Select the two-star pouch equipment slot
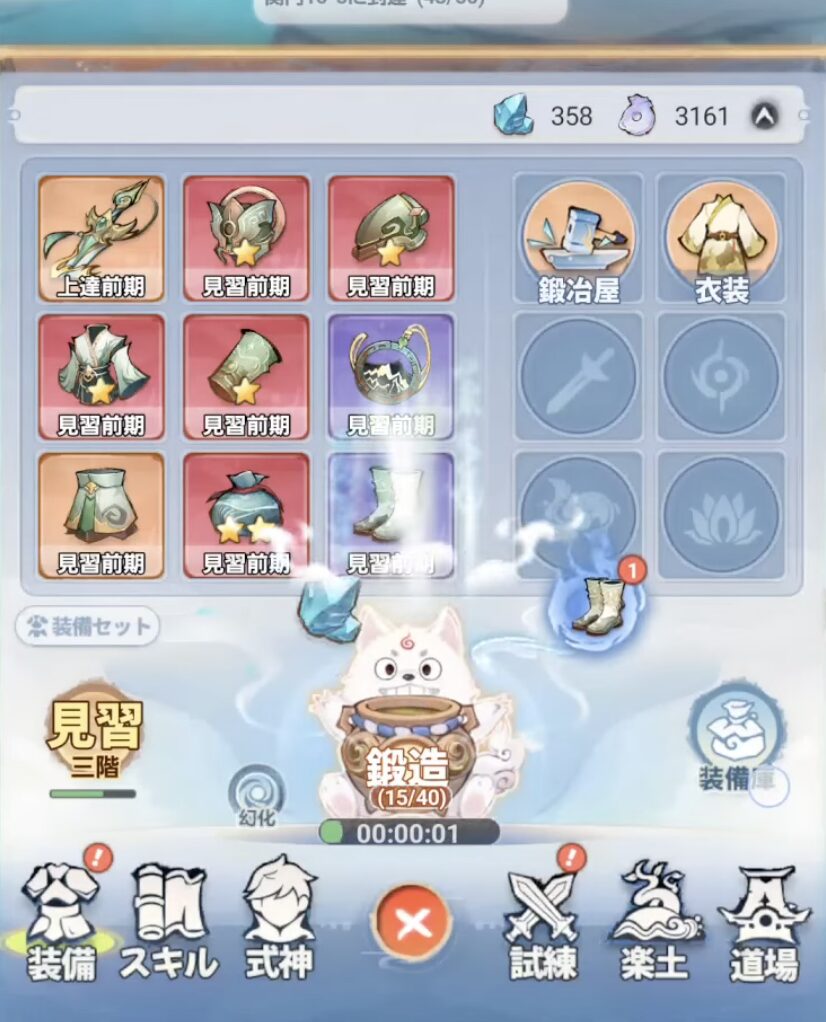826x1022 pixels. point(246,515)
